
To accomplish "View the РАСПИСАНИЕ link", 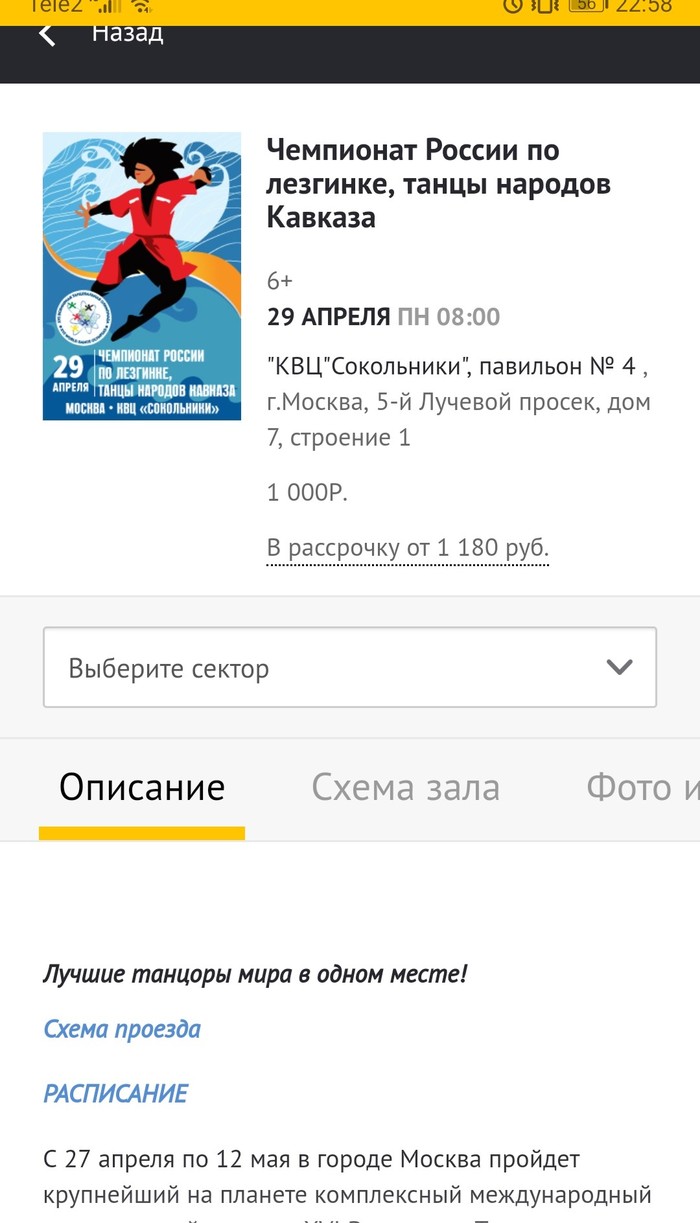I will [x=115, y=1093].
